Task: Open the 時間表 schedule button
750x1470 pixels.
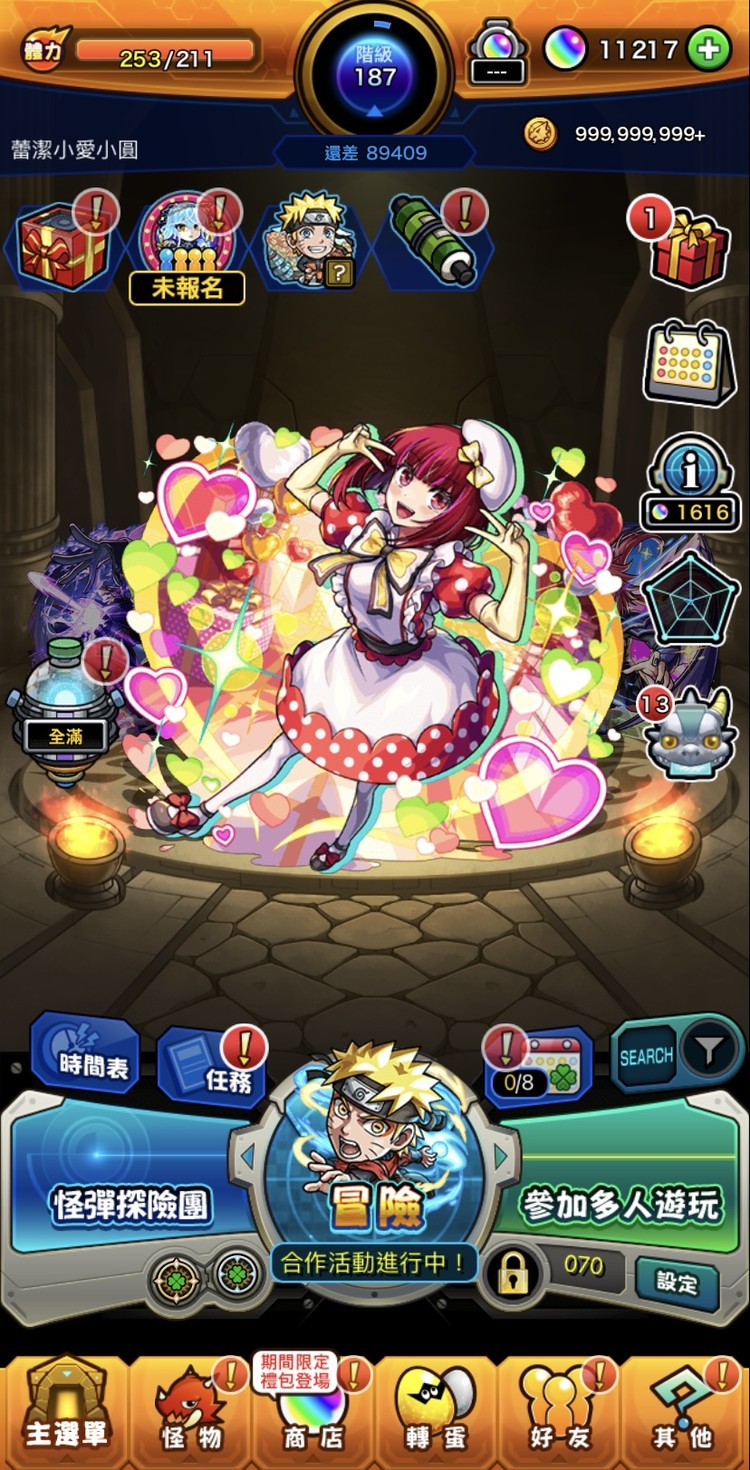Action: (x=88, y=1052)
